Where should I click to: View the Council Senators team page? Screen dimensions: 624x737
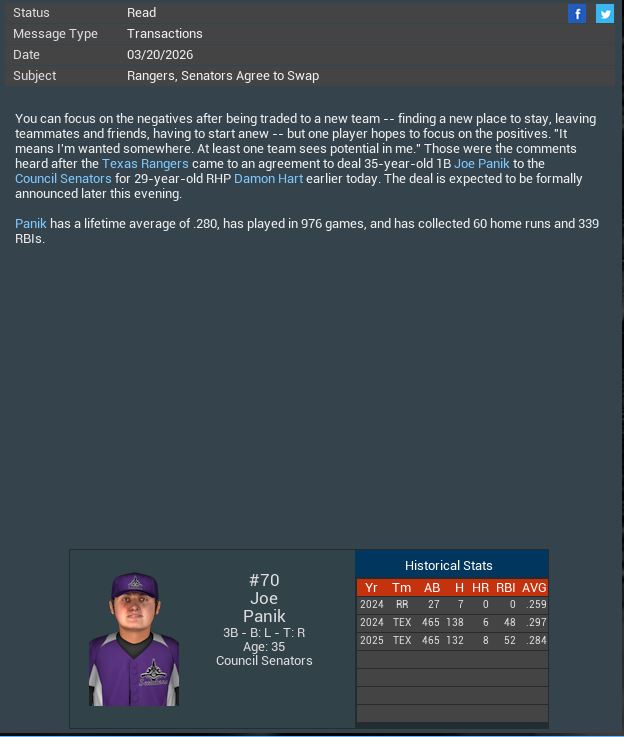(63, 178)
